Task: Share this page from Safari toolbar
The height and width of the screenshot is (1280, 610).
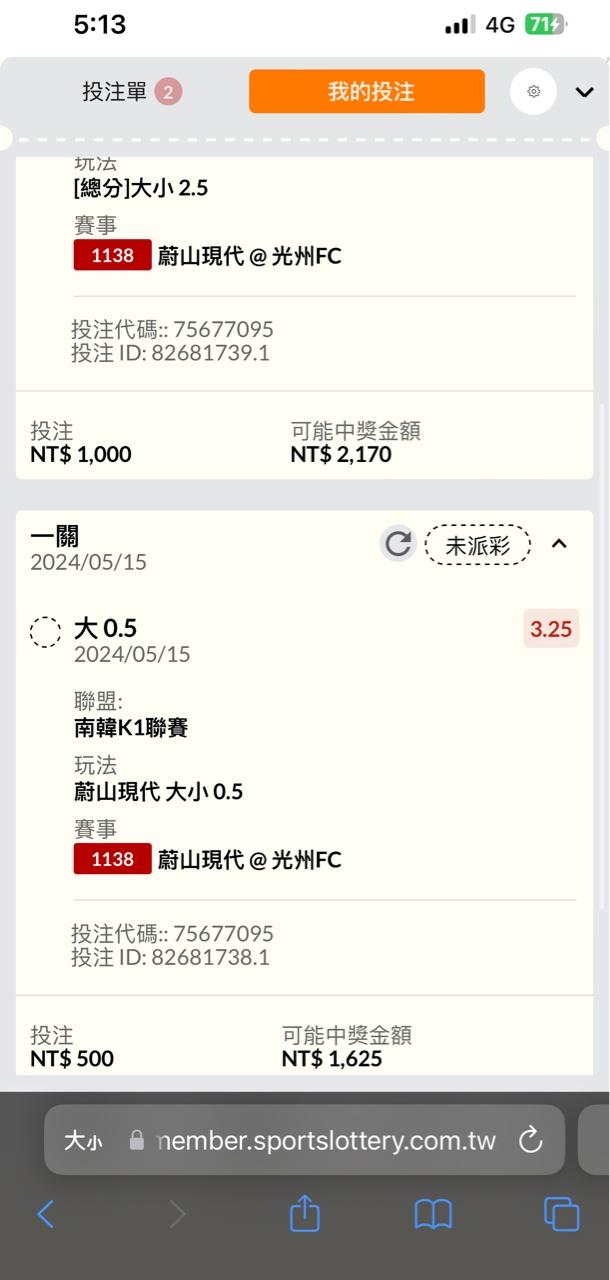Action: click(x=305, y=1214)
